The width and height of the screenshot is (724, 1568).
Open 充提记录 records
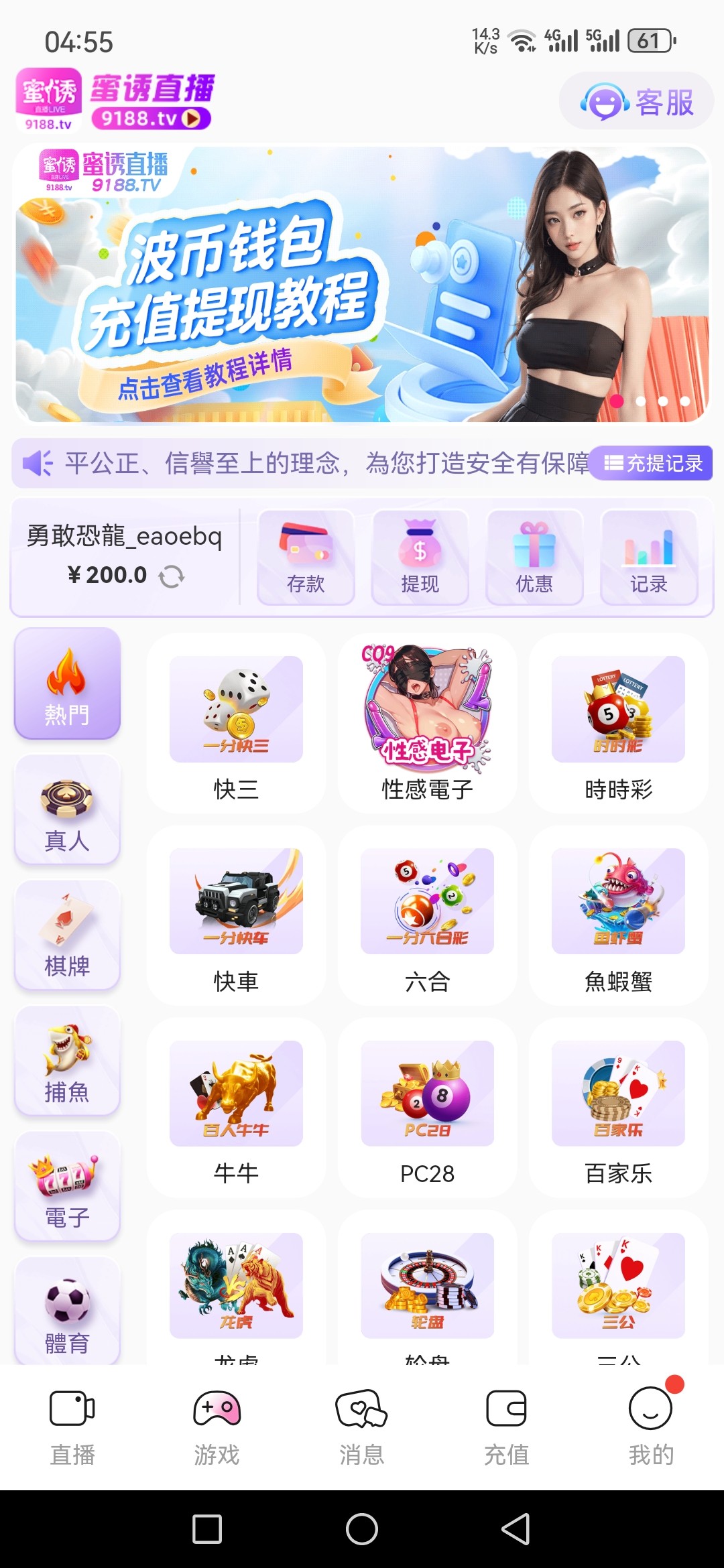652,463
